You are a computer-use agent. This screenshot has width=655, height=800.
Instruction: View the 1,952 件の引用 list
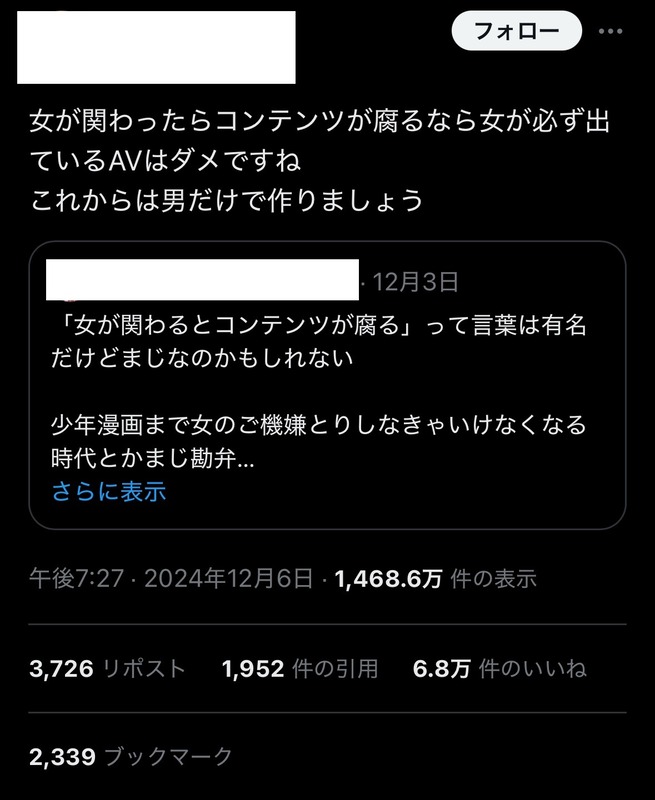[x=300, y=669]
